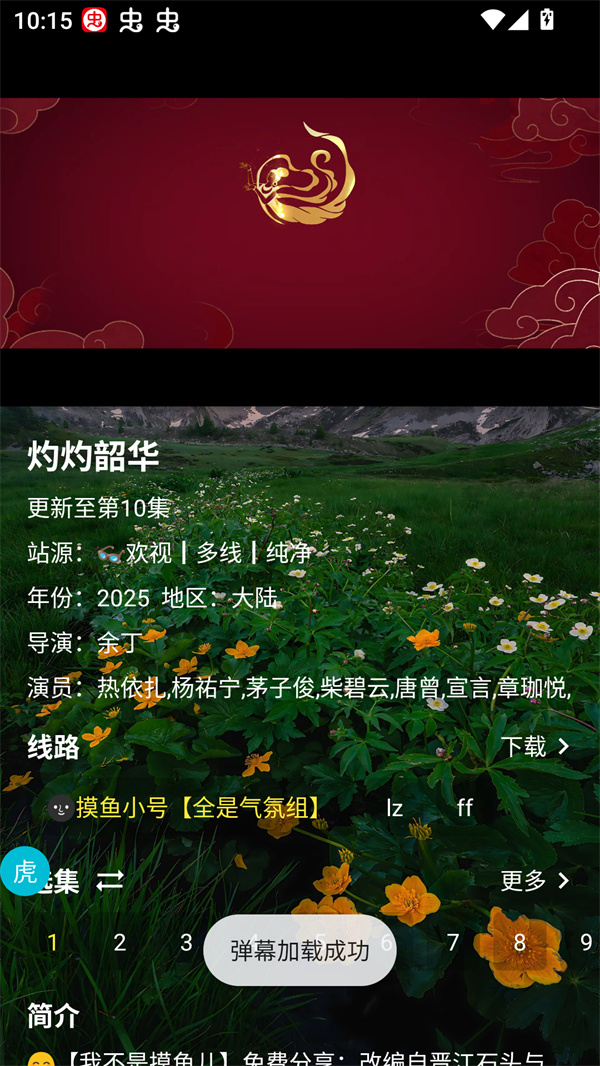Play episode 9

[585, 942]
